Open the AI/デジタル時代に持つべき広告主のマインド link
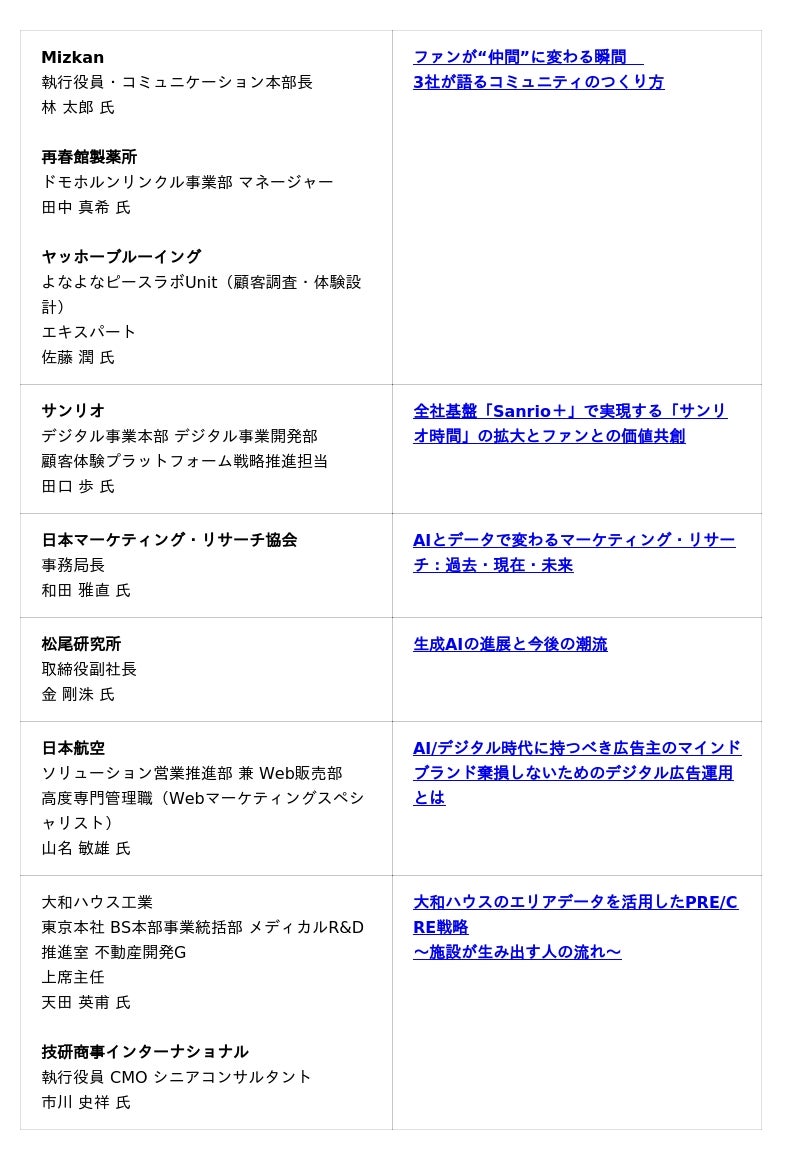 [x=576, y=748]
